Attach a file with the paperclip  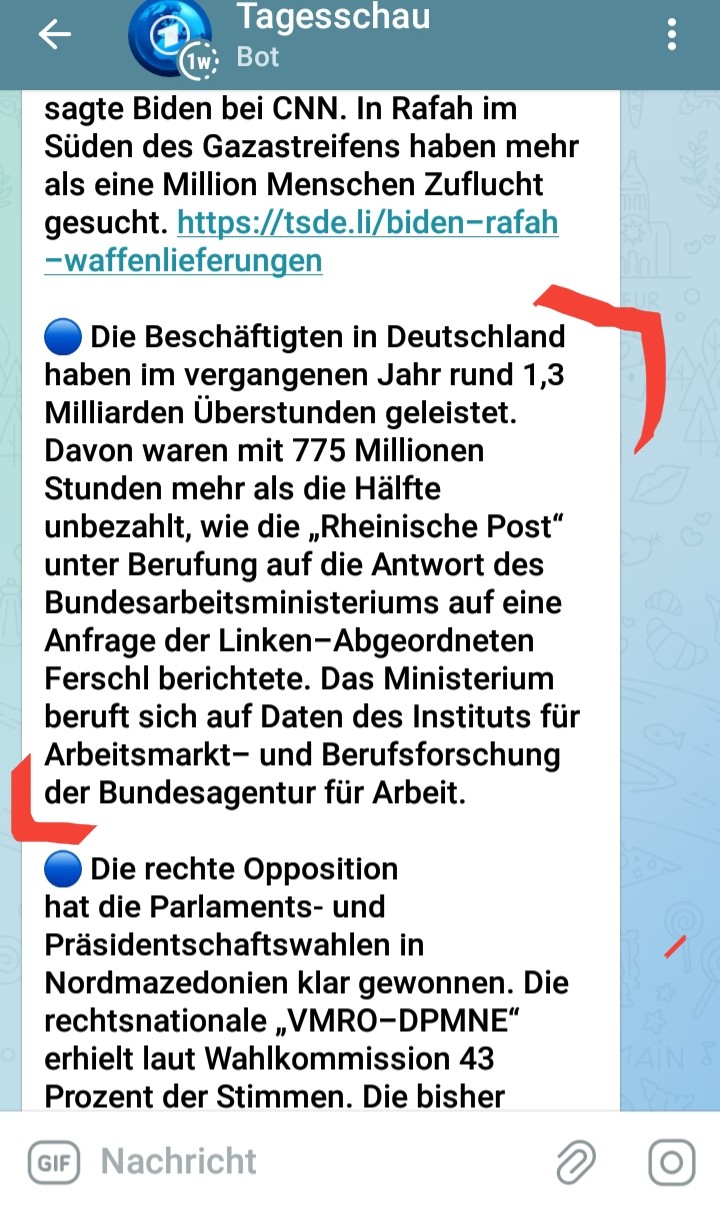click(x=575, y=1162)
